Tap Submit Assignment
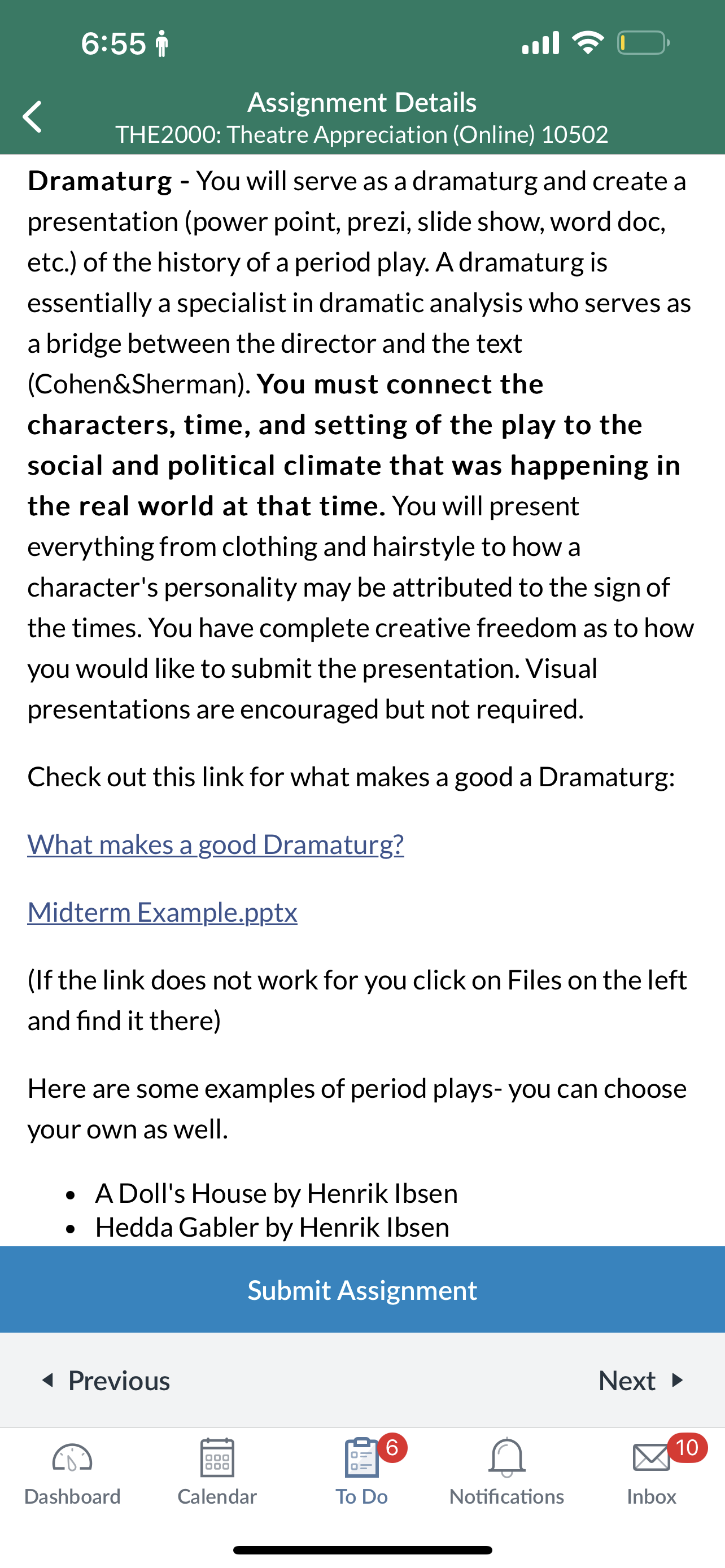Image resolution: width=725 pixels, height=1568 pixels. 362,1289
